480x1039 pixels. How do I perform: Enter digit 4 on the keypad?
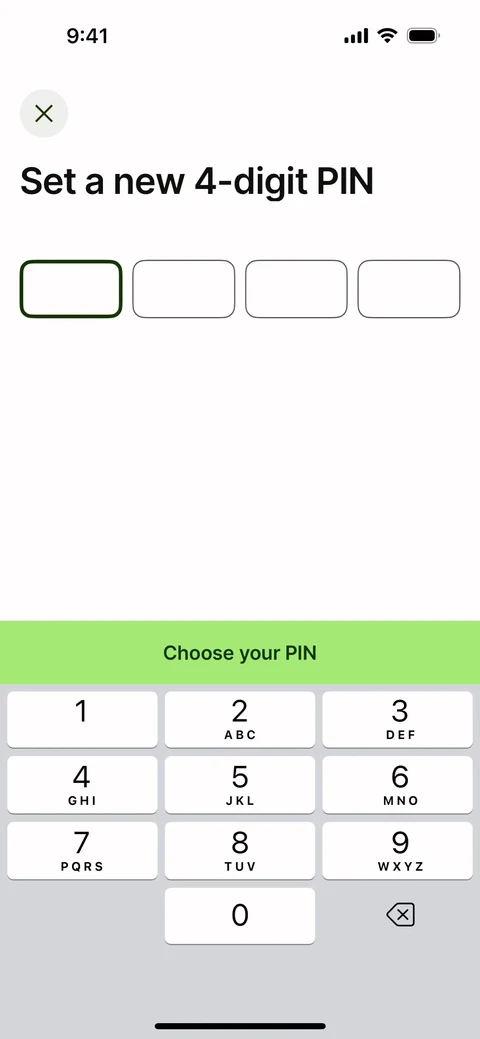pyautogui.click(x=82, y=785)
